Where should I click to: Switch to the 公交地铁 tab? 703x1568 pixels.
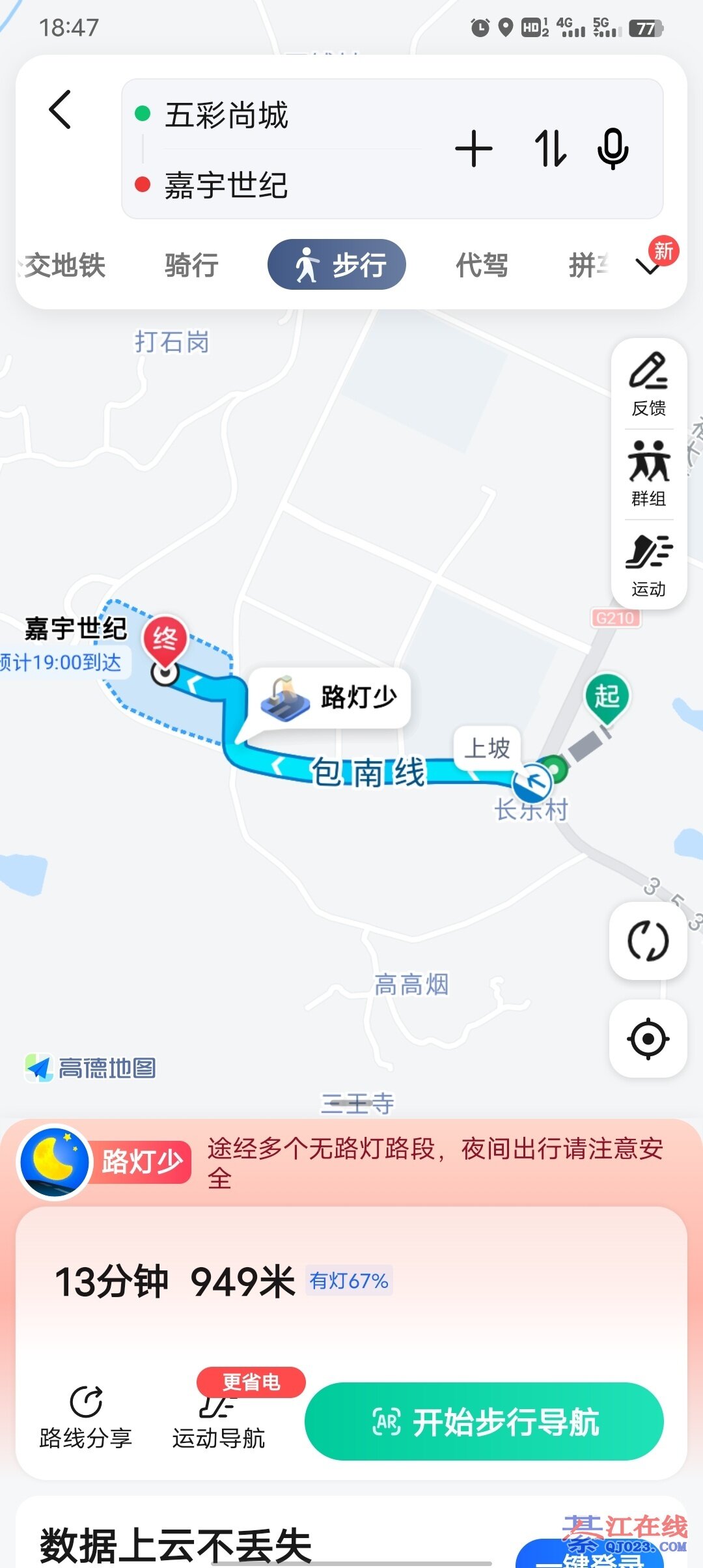[x=64, y=265]
